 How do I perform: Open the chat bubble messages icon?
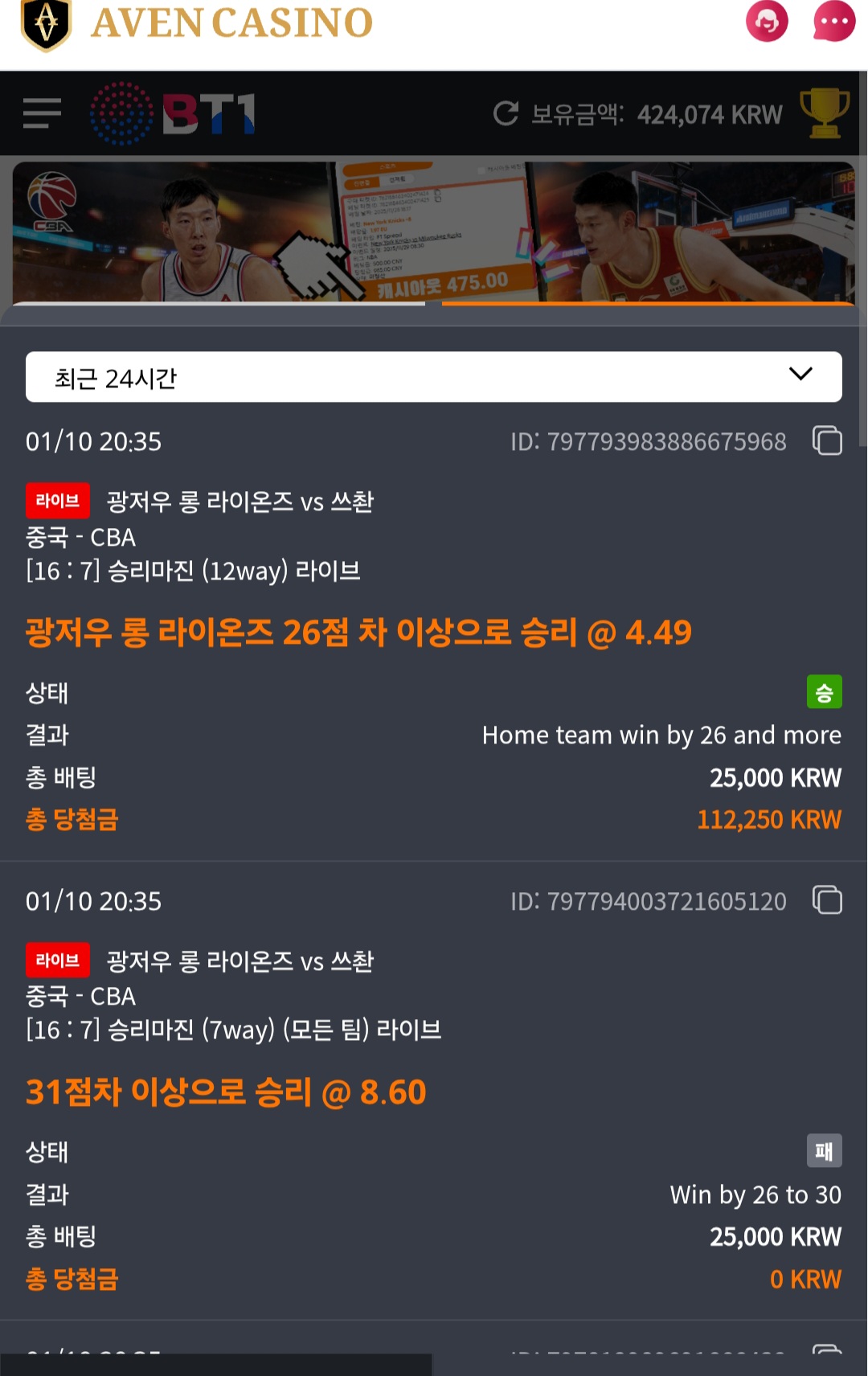coord(833,22)
